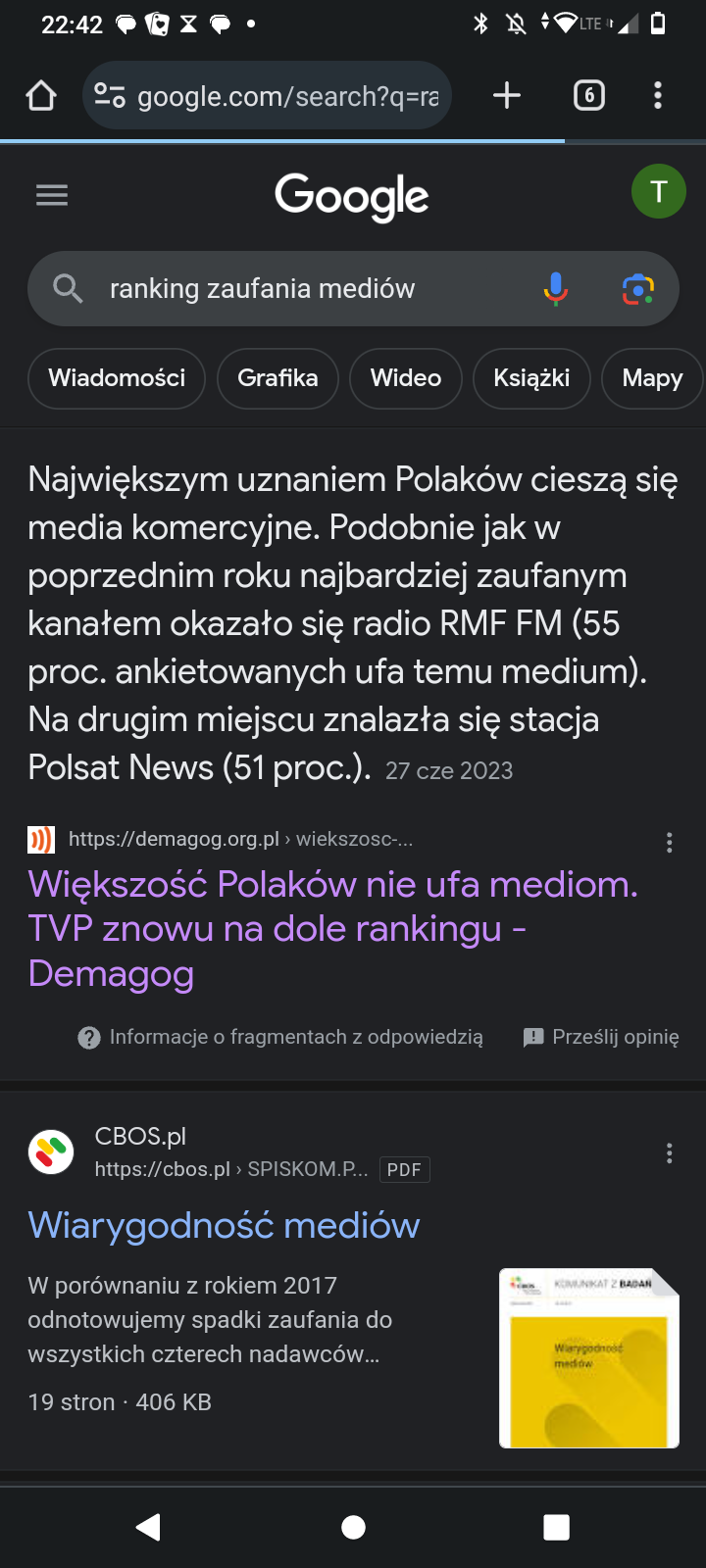Tap Prześlij opinię feedback link
This screenshot has height=1568, width=706.
pyautogui.click(x=601, y=1037)
